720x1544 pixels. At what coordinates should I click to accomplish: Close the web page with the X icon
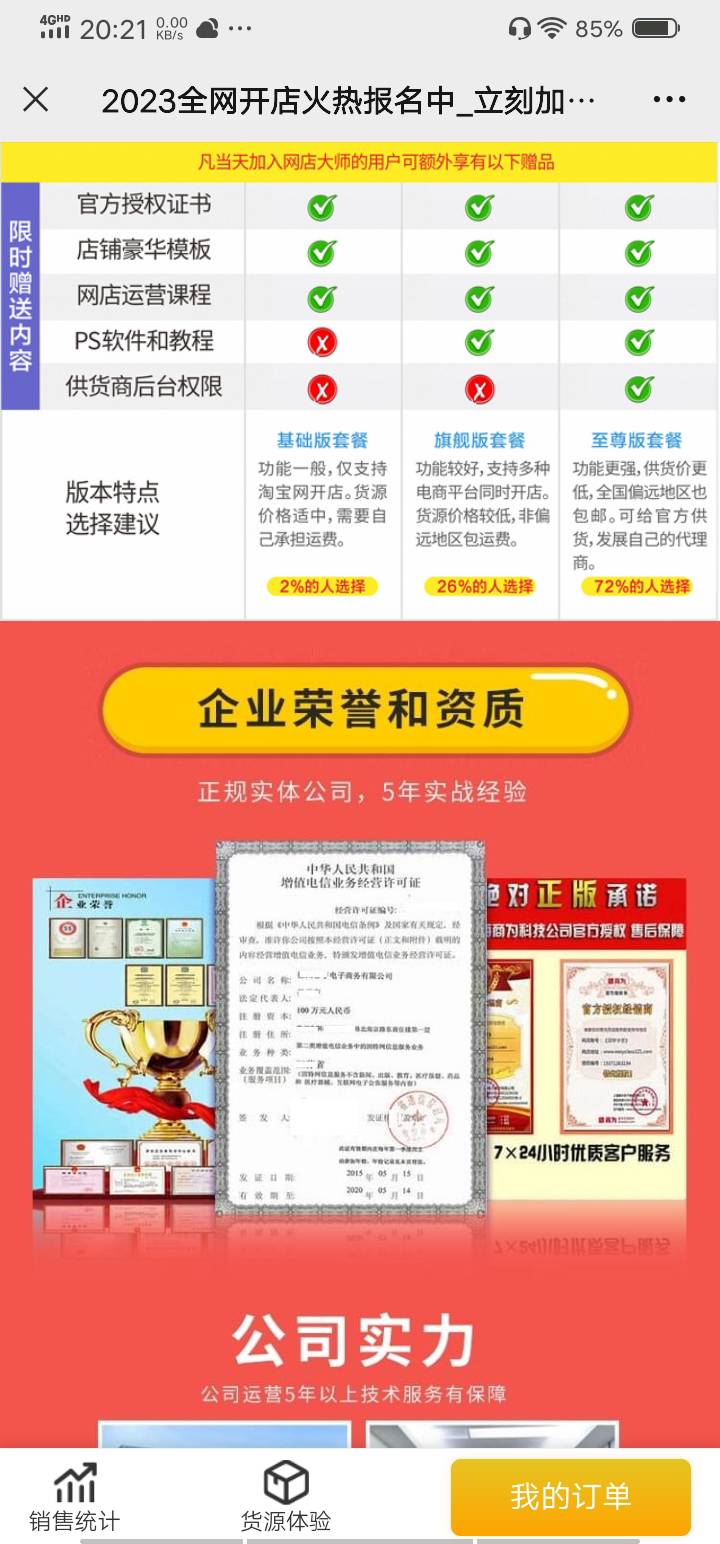(x=36, y=100)
